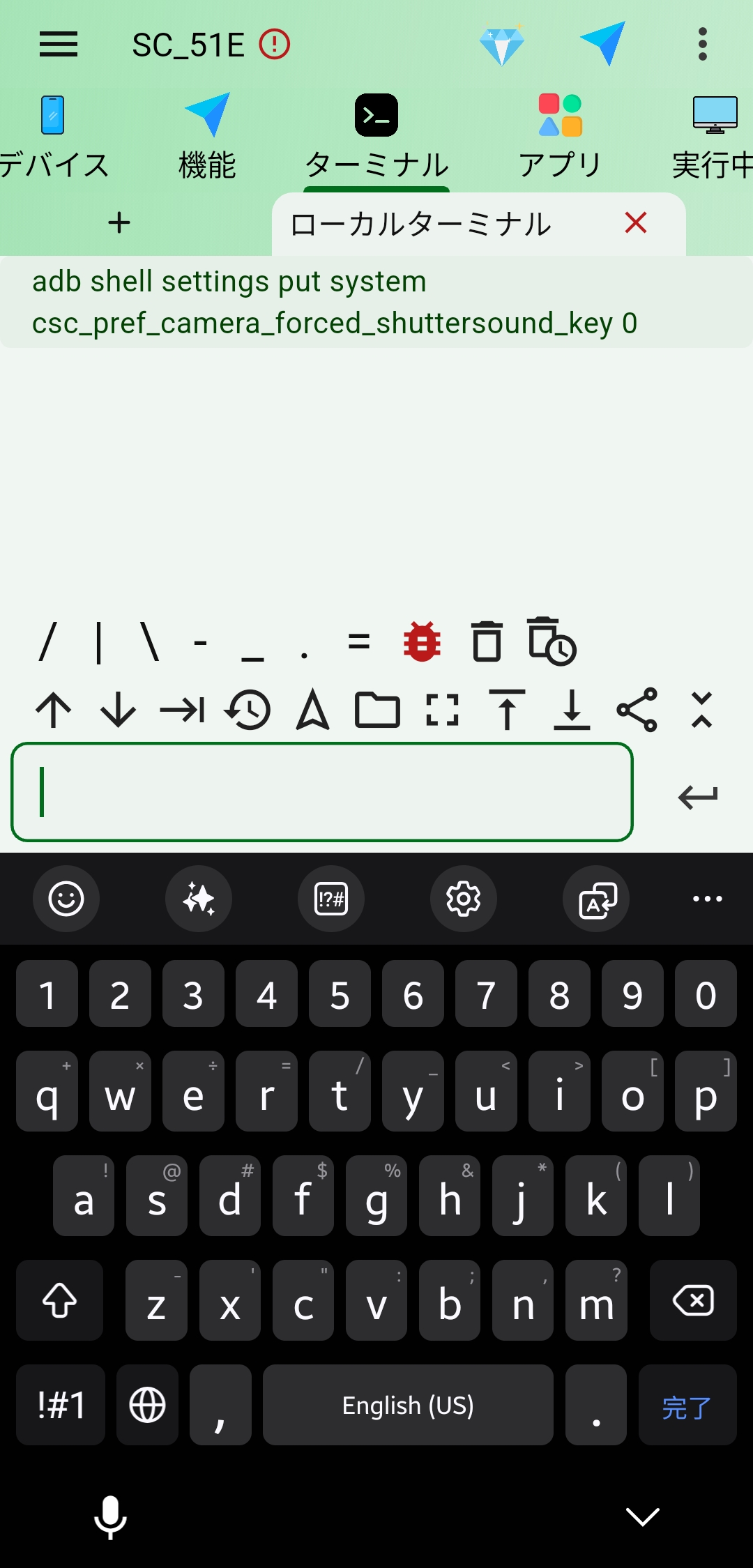Open the overflow menu
753x1568 pixels.
702,45
